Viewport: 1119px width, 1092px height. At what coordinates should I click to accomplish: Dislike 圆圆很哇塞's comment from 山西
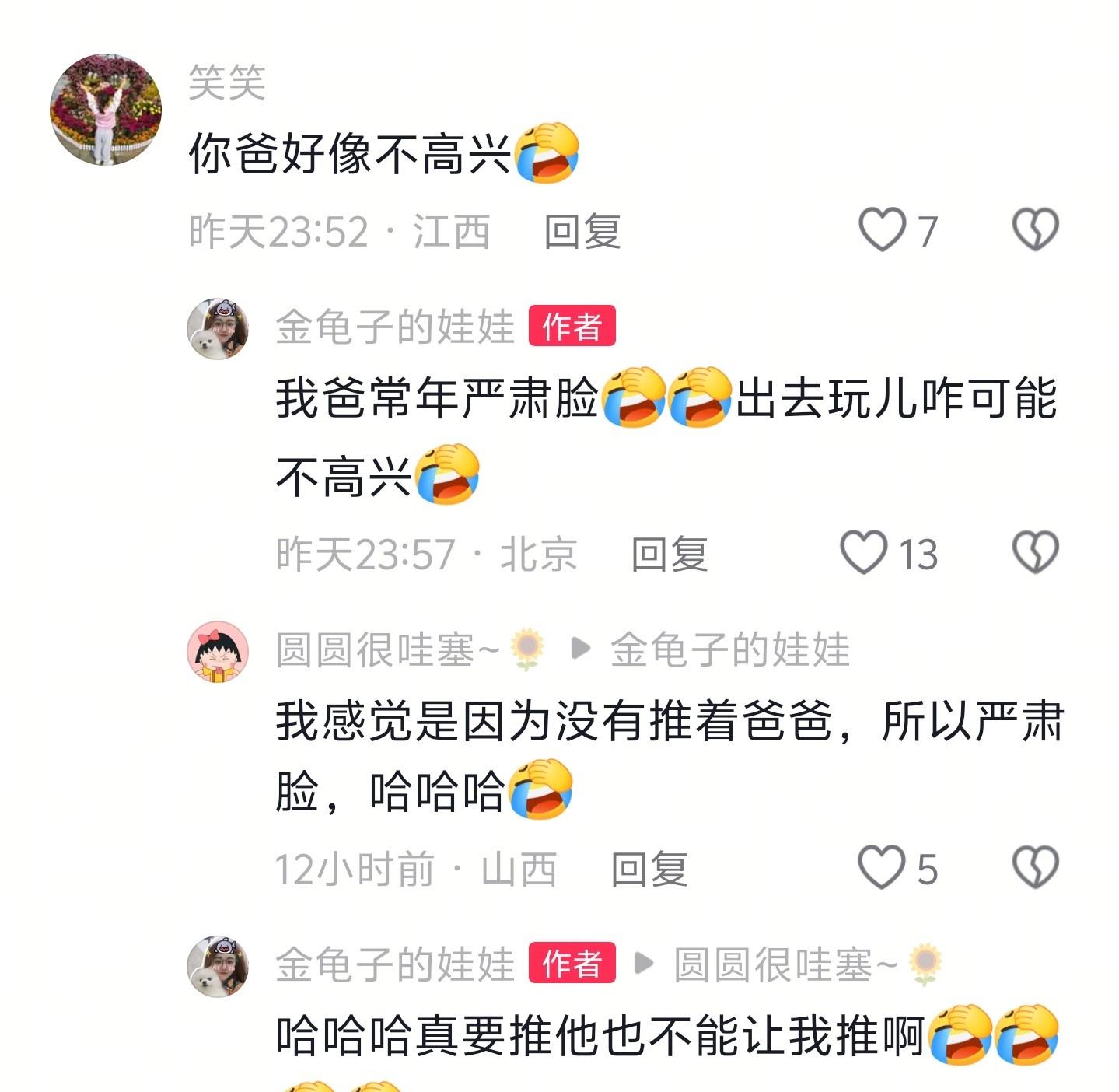coord(1035,867)
